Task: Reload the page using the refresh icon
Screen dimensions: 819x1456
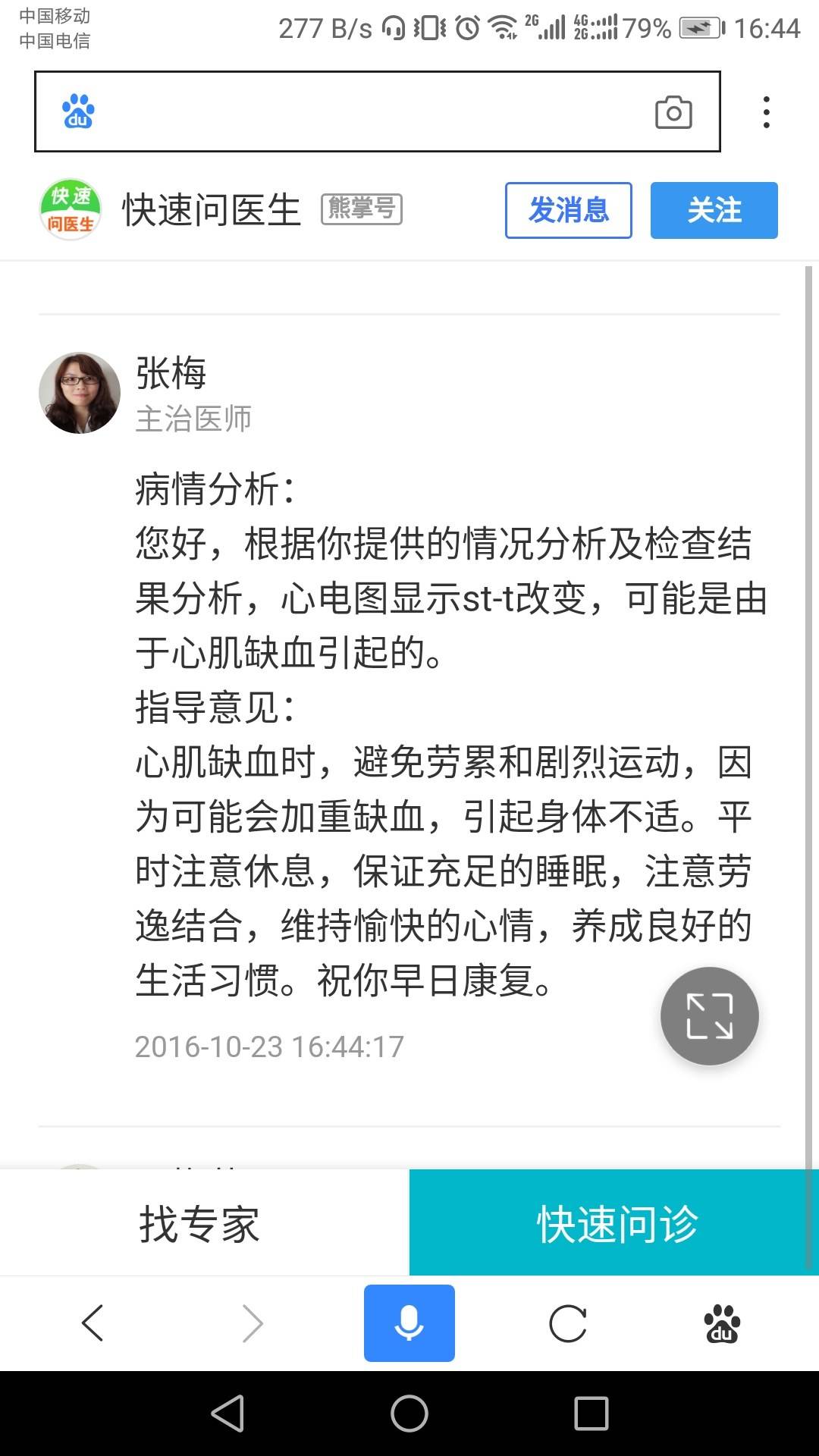Action: click(567, 1323)
